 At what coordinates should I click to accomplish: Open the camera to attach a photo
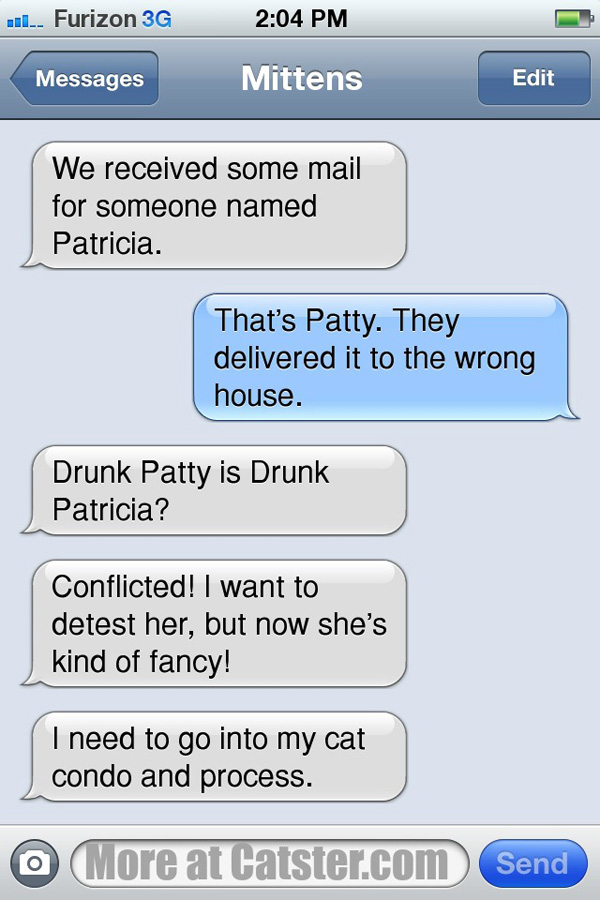click(x=34, y=863)
